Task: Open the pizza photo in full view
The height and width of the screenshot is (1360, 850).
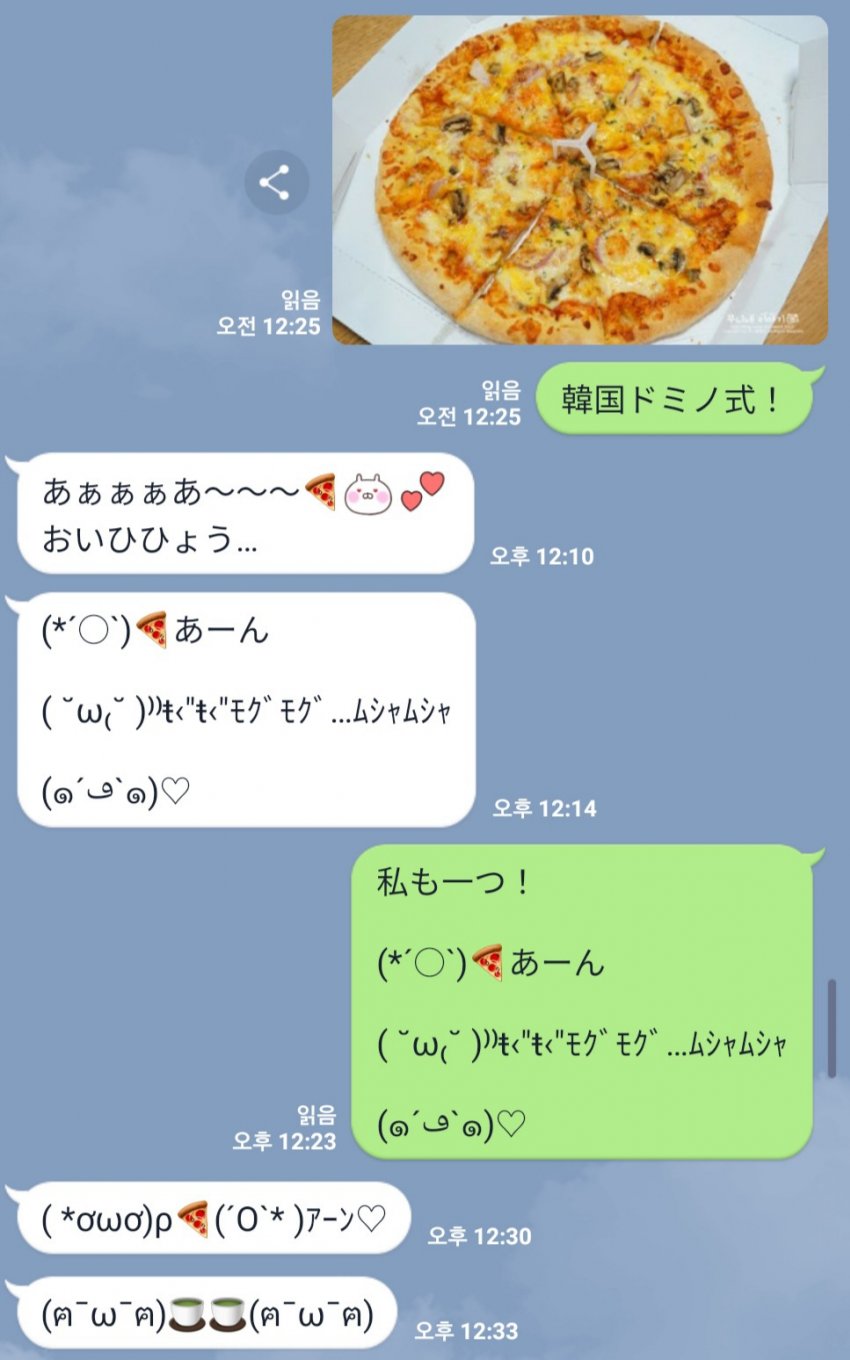Action: (579, 180)
